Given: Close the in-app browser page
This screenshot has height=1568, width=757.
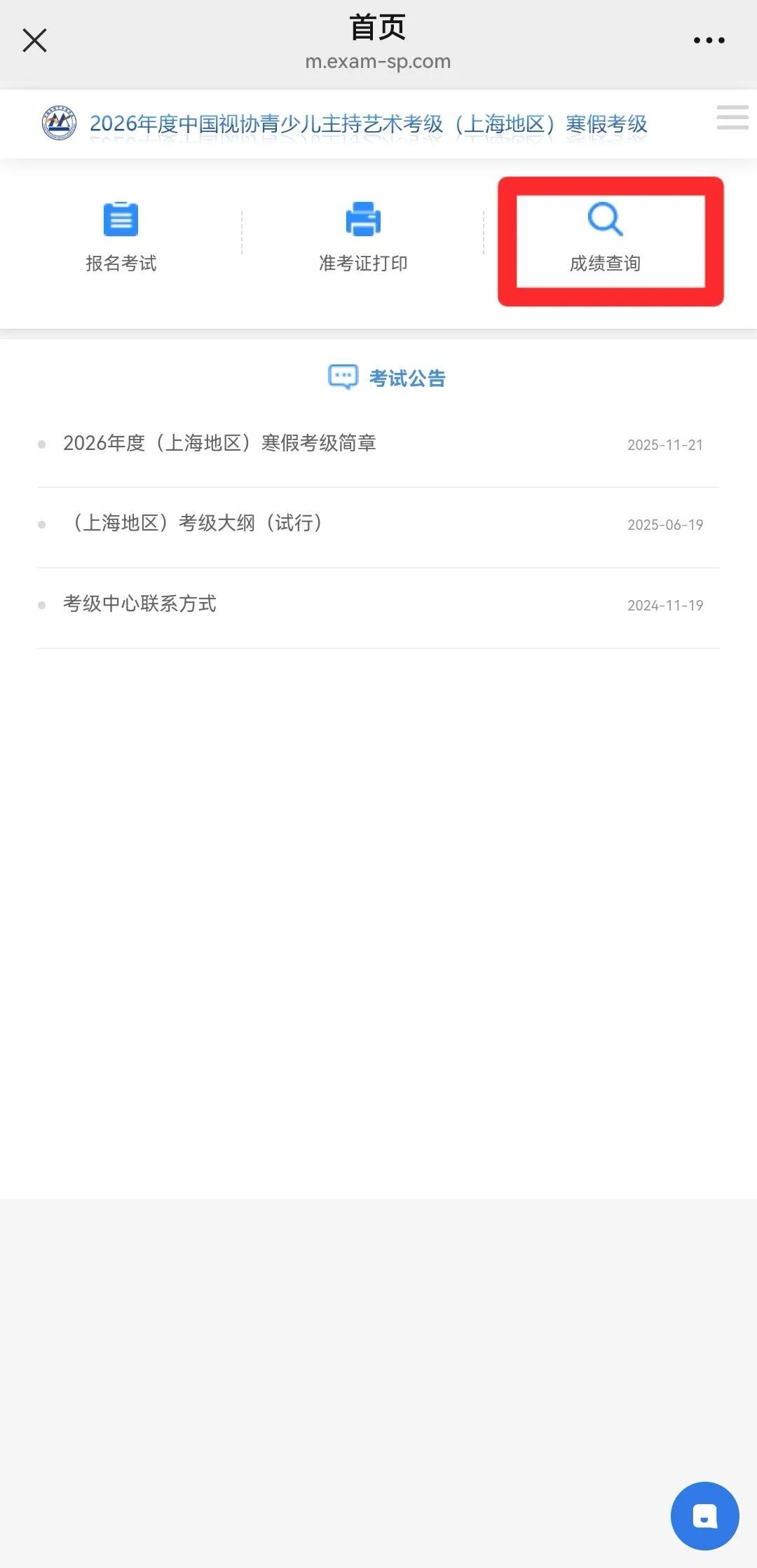Looking at the screenshot, I should coord(34,41).
